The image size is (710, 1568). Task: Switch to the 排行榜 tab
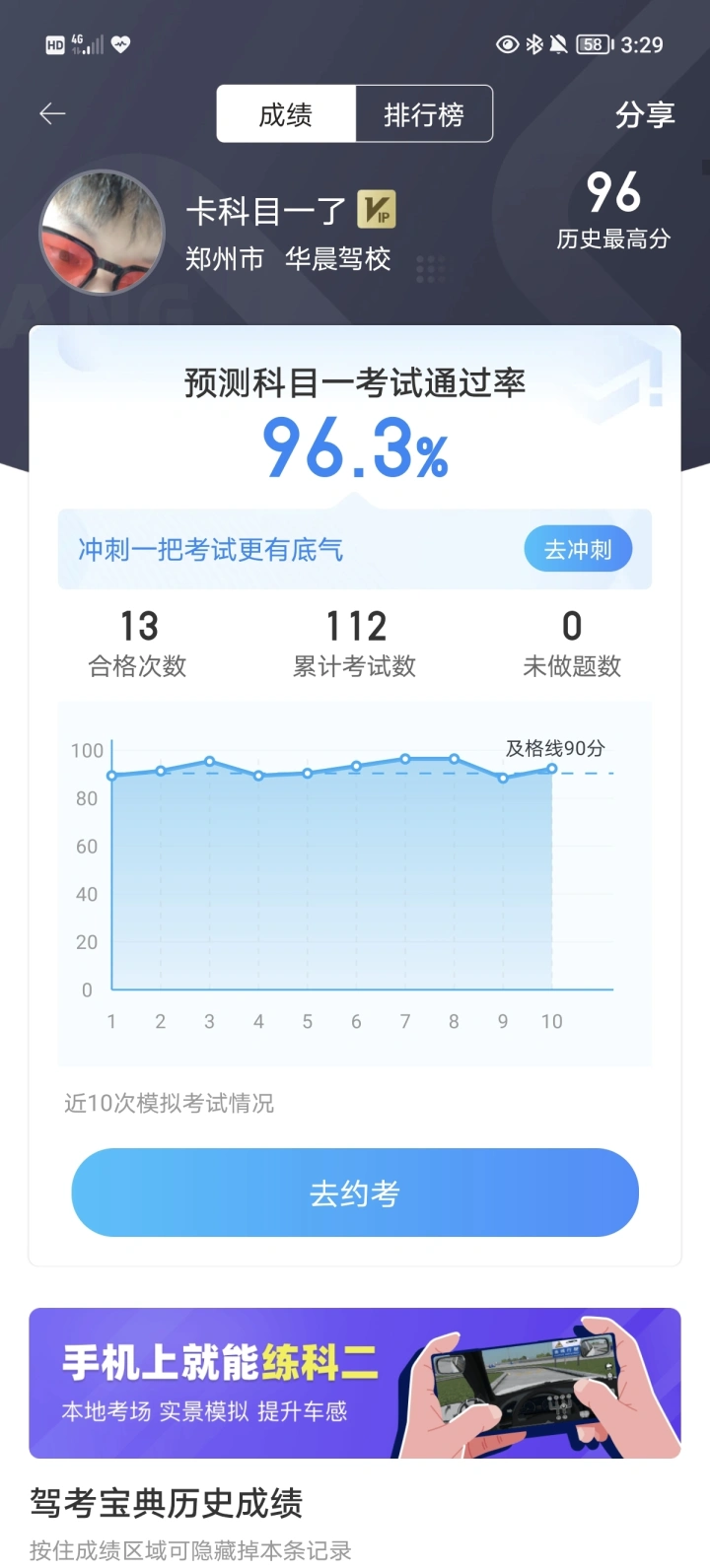pos(423,114)
